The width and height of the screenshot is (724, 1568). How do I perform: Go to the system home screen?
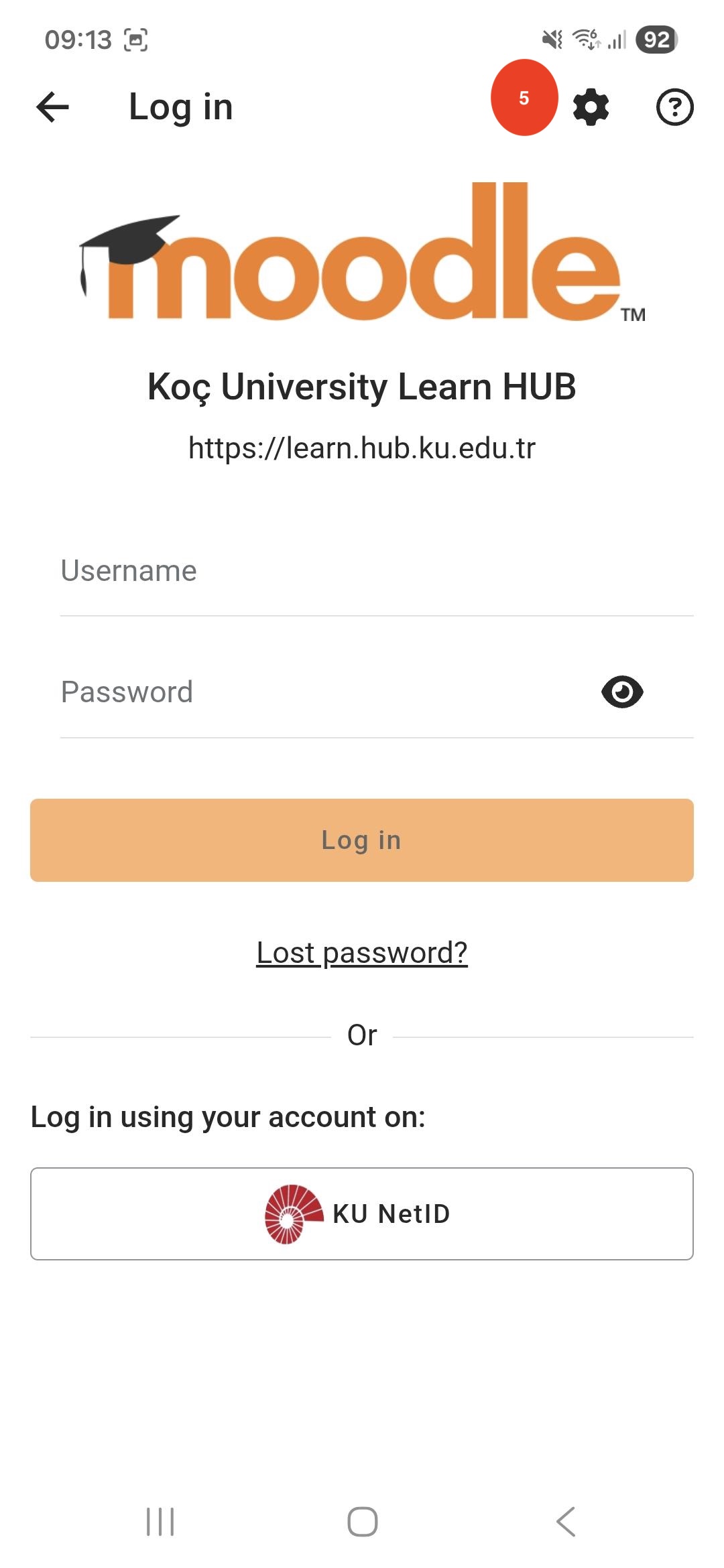(x=362, y=1521)
